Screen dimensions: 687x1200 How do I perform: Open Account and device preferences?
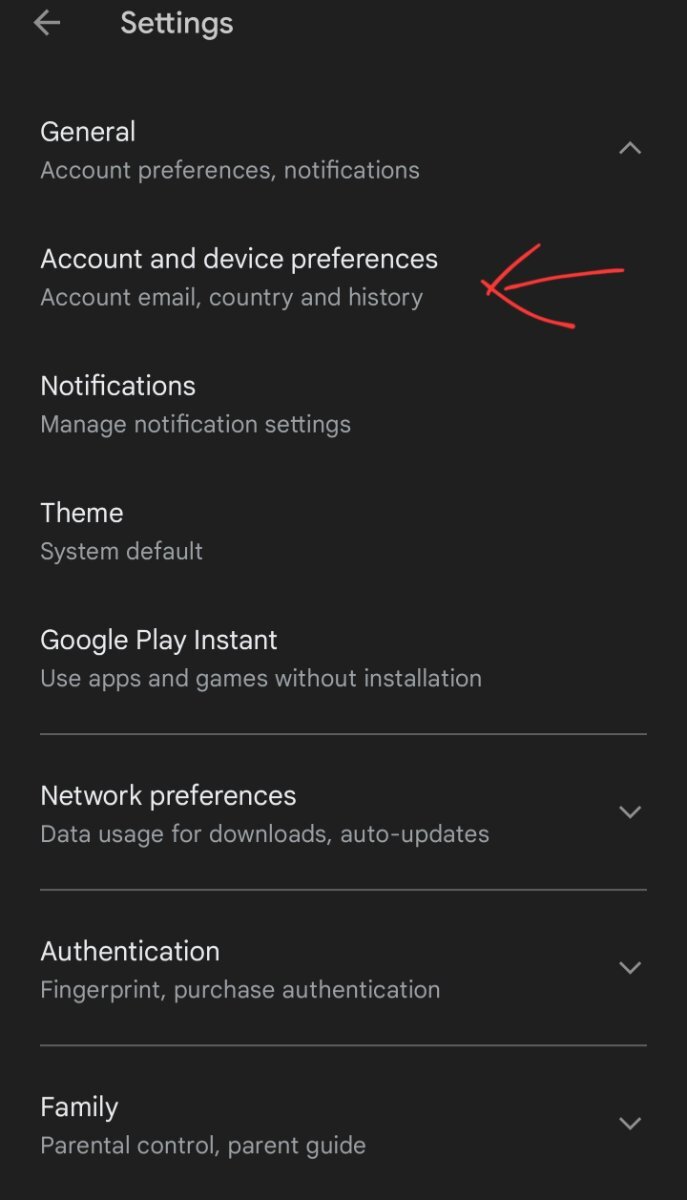(343, 277)
